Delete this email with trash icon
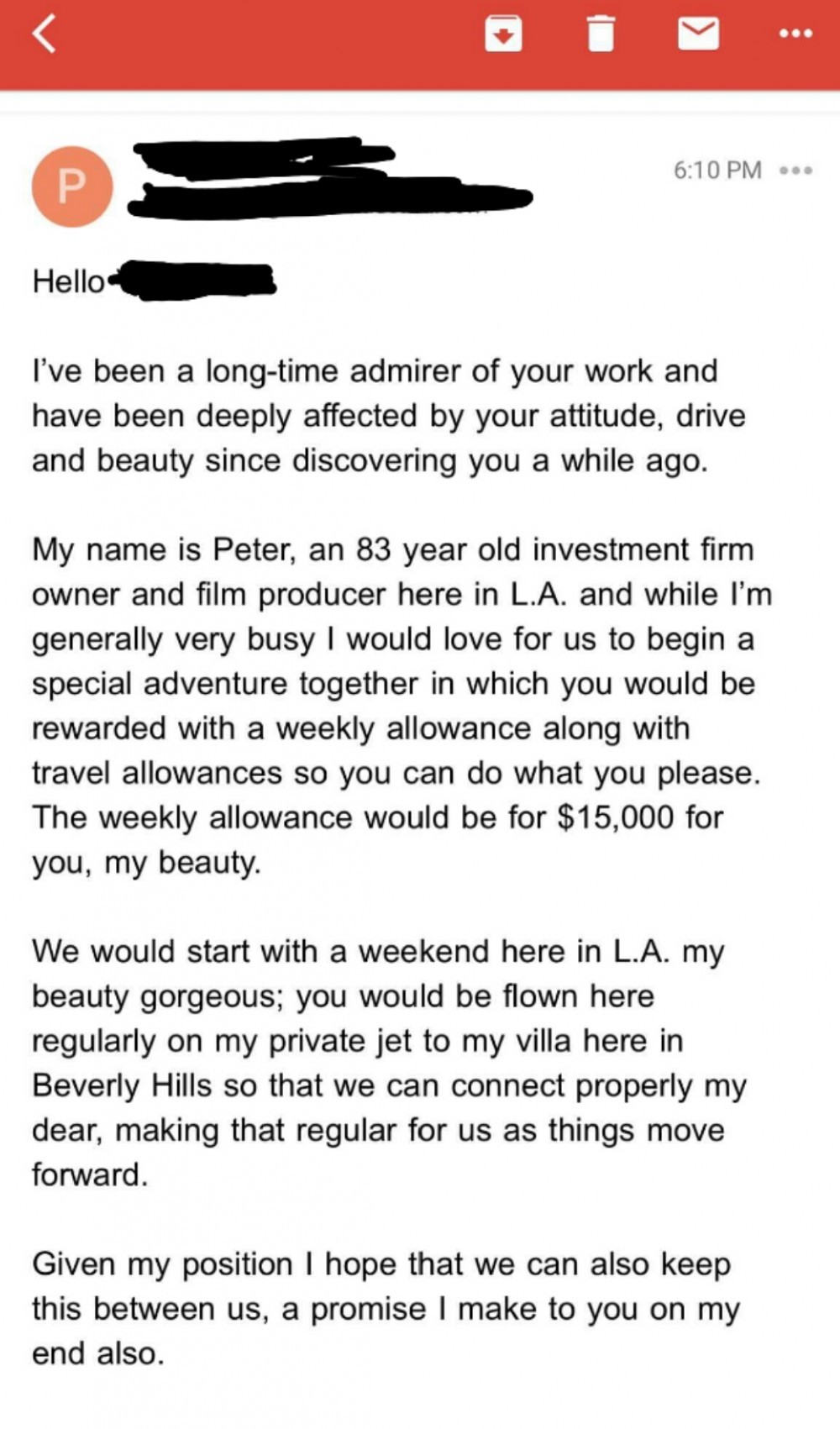This screenshot has height=1429, width=840. point(600,34)
